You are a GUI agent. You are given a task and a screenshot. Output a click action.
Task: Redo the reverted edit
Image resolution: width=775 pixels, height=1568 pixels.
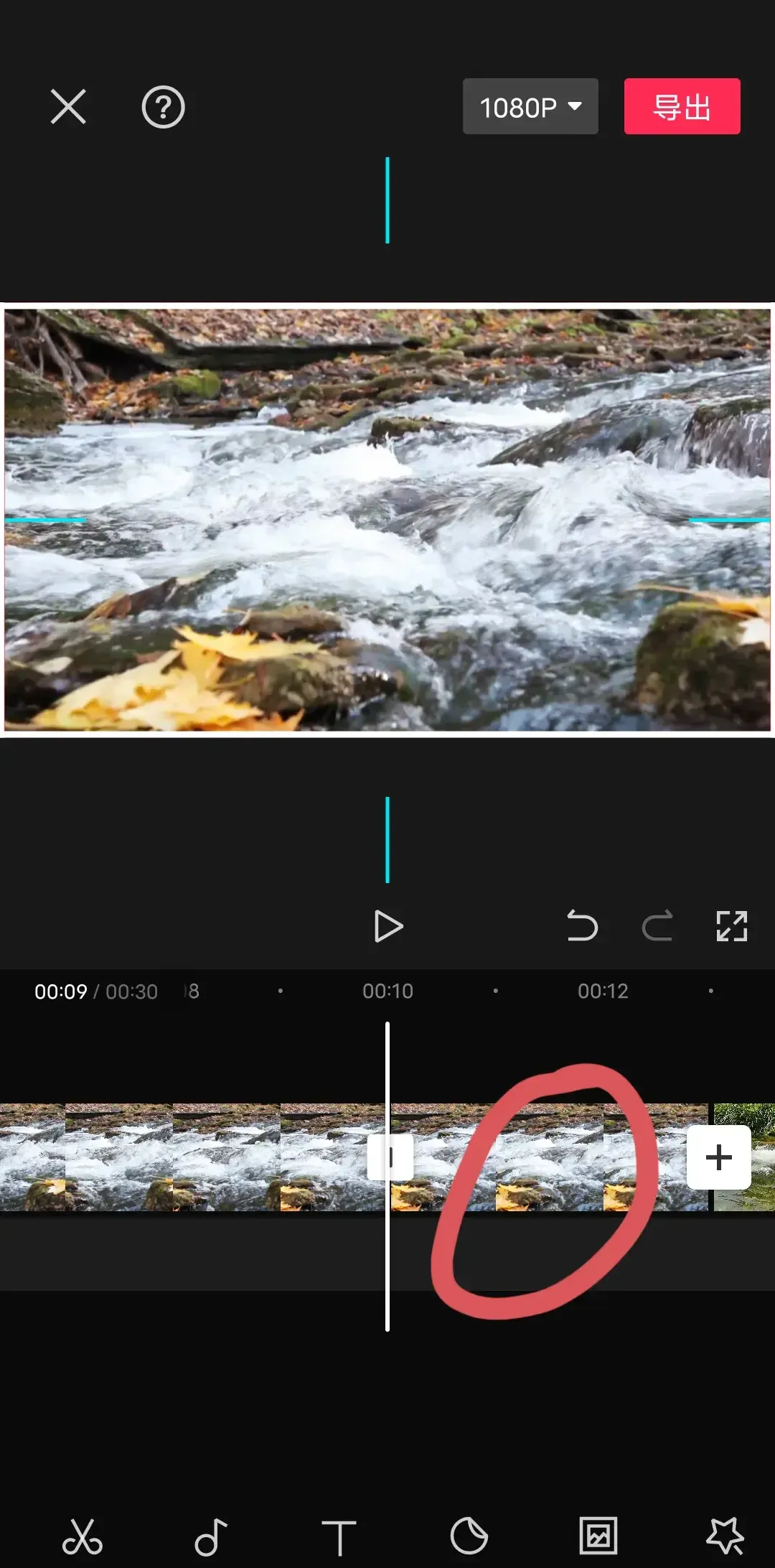657,926
